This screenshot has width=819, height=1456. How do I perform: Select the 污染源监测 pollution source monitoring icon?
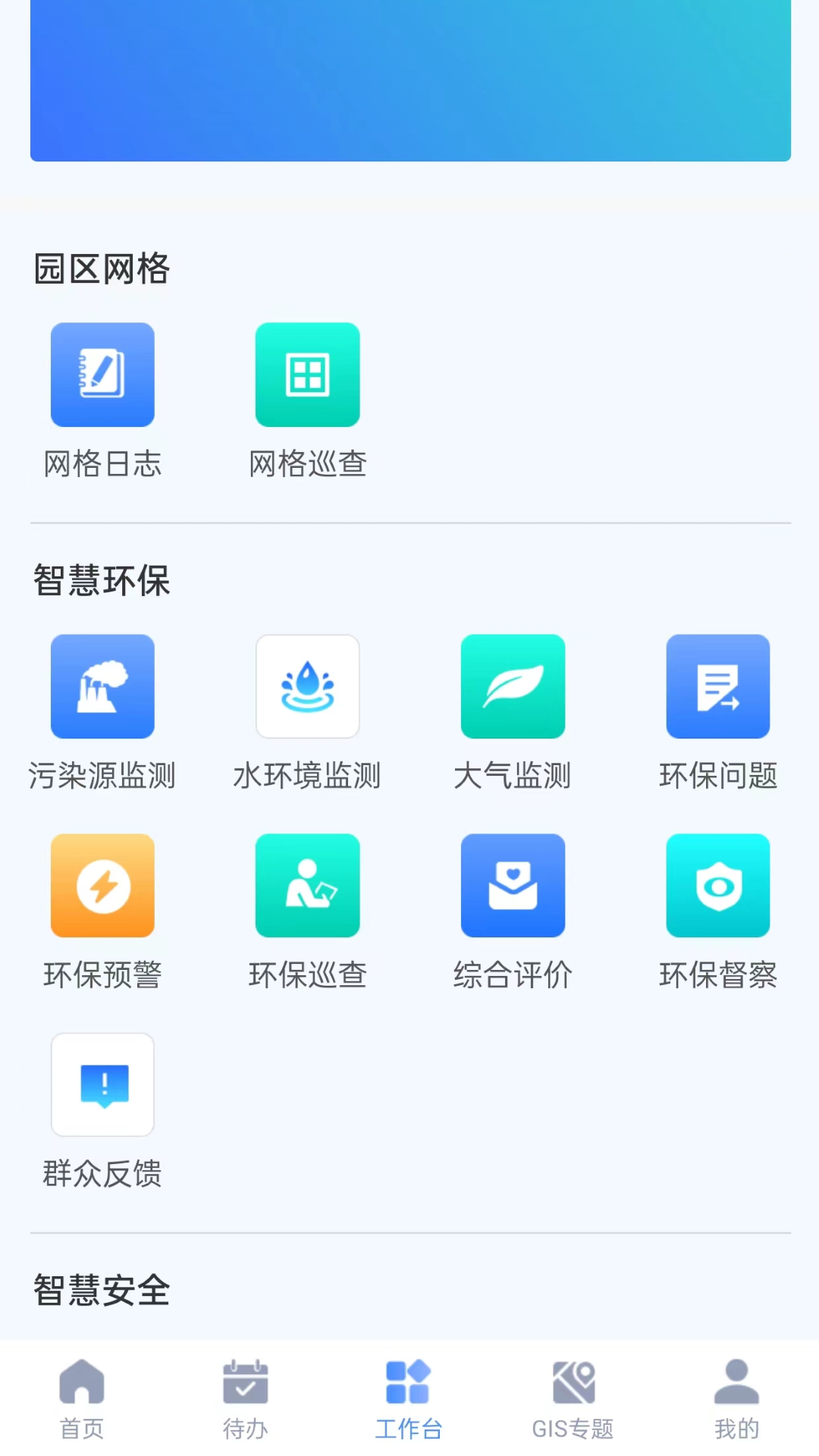102,687
